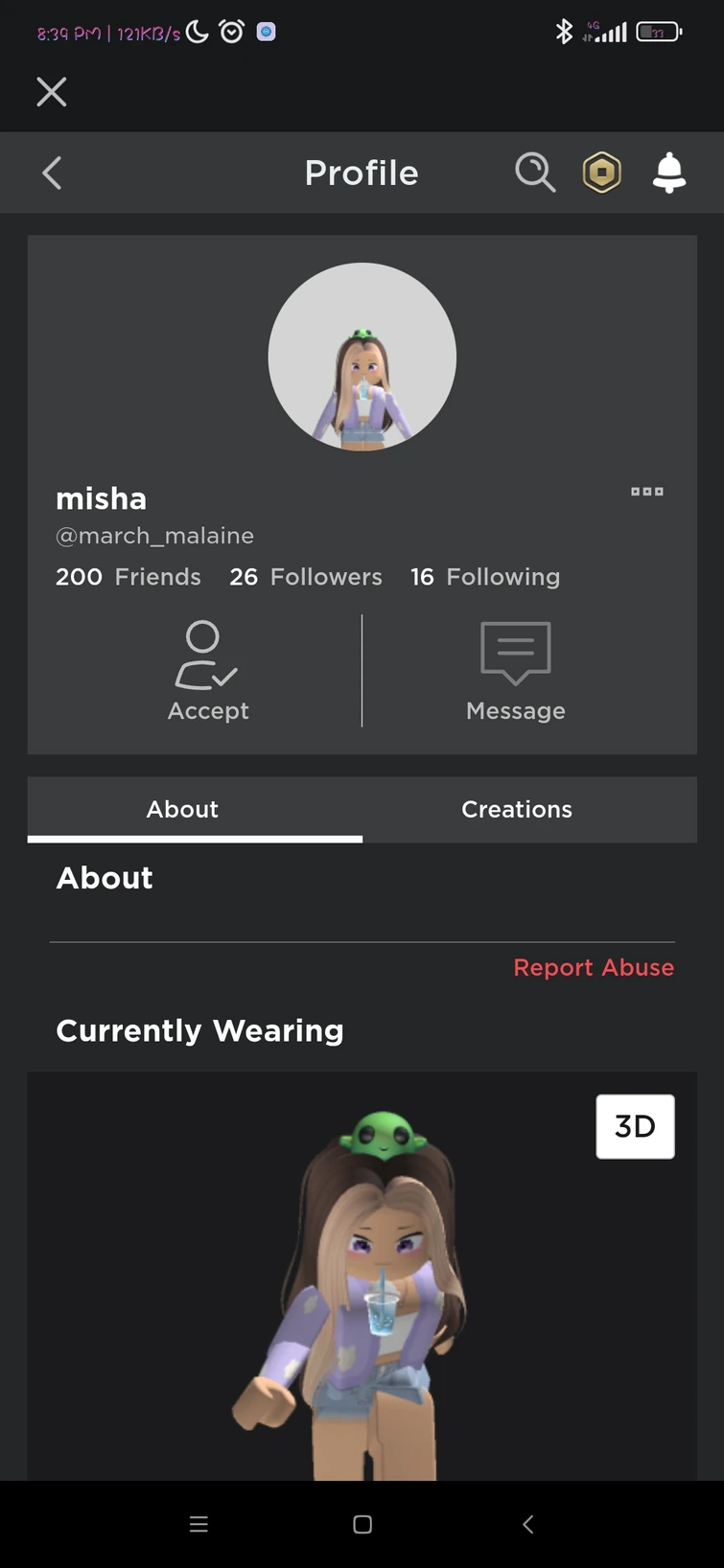Open the Robux balance icon
This screenshot has width=724, height=1568.
602,173
